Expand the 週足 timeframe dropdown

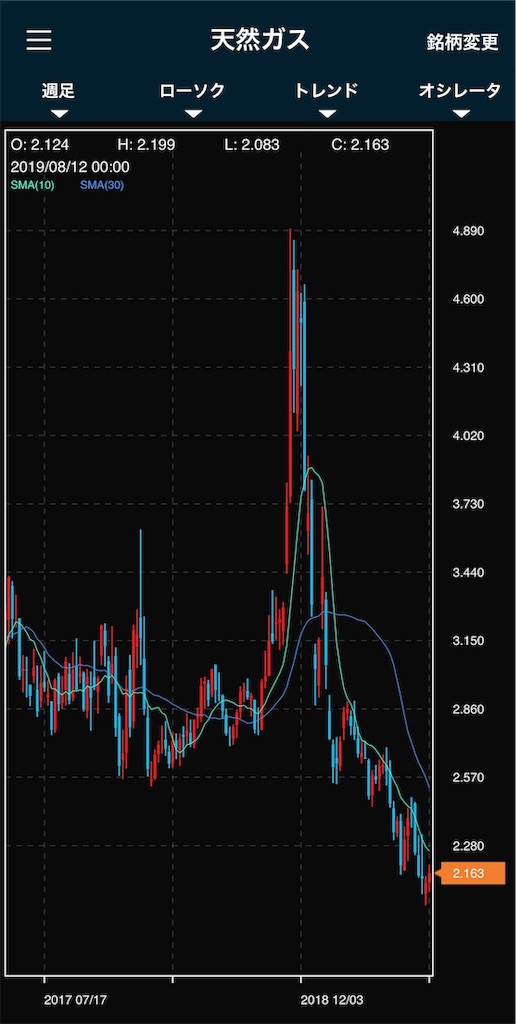[59, 99]
